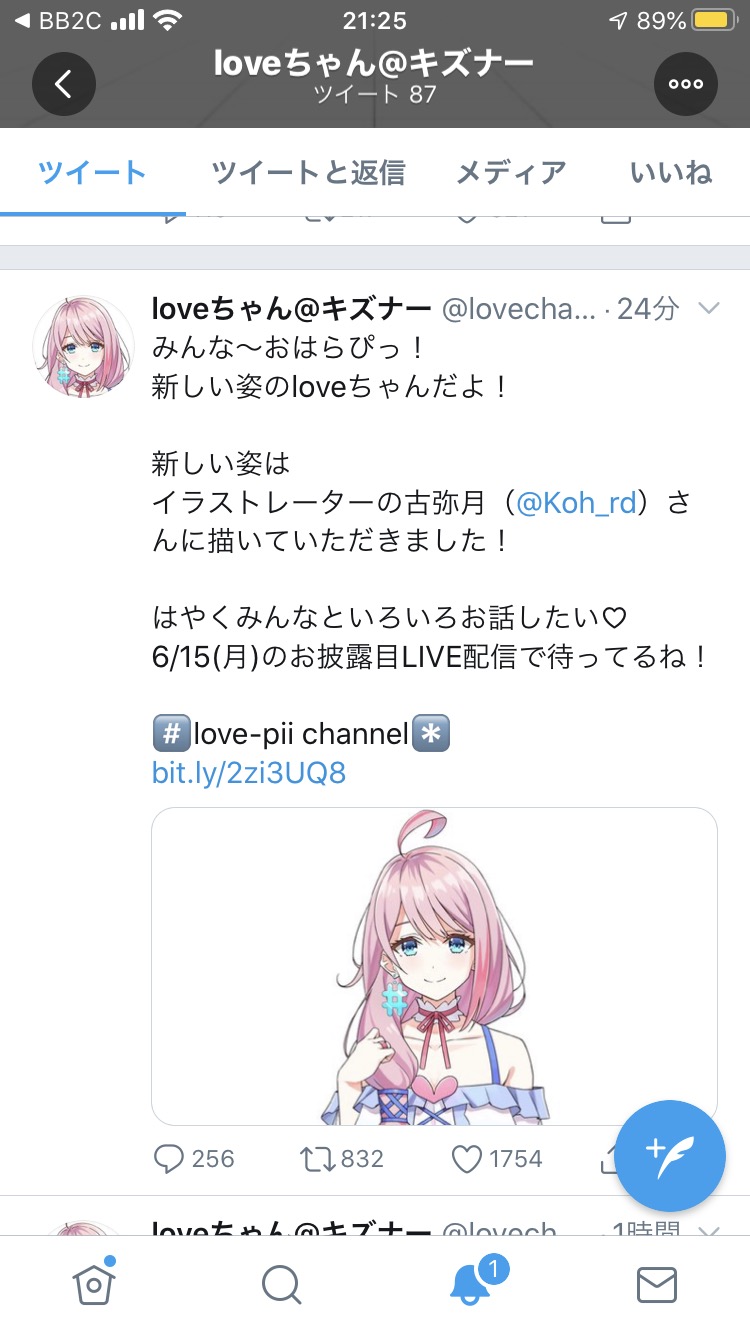
Task: Compose a new tweet with the floating button
Action: (670, 1155)
